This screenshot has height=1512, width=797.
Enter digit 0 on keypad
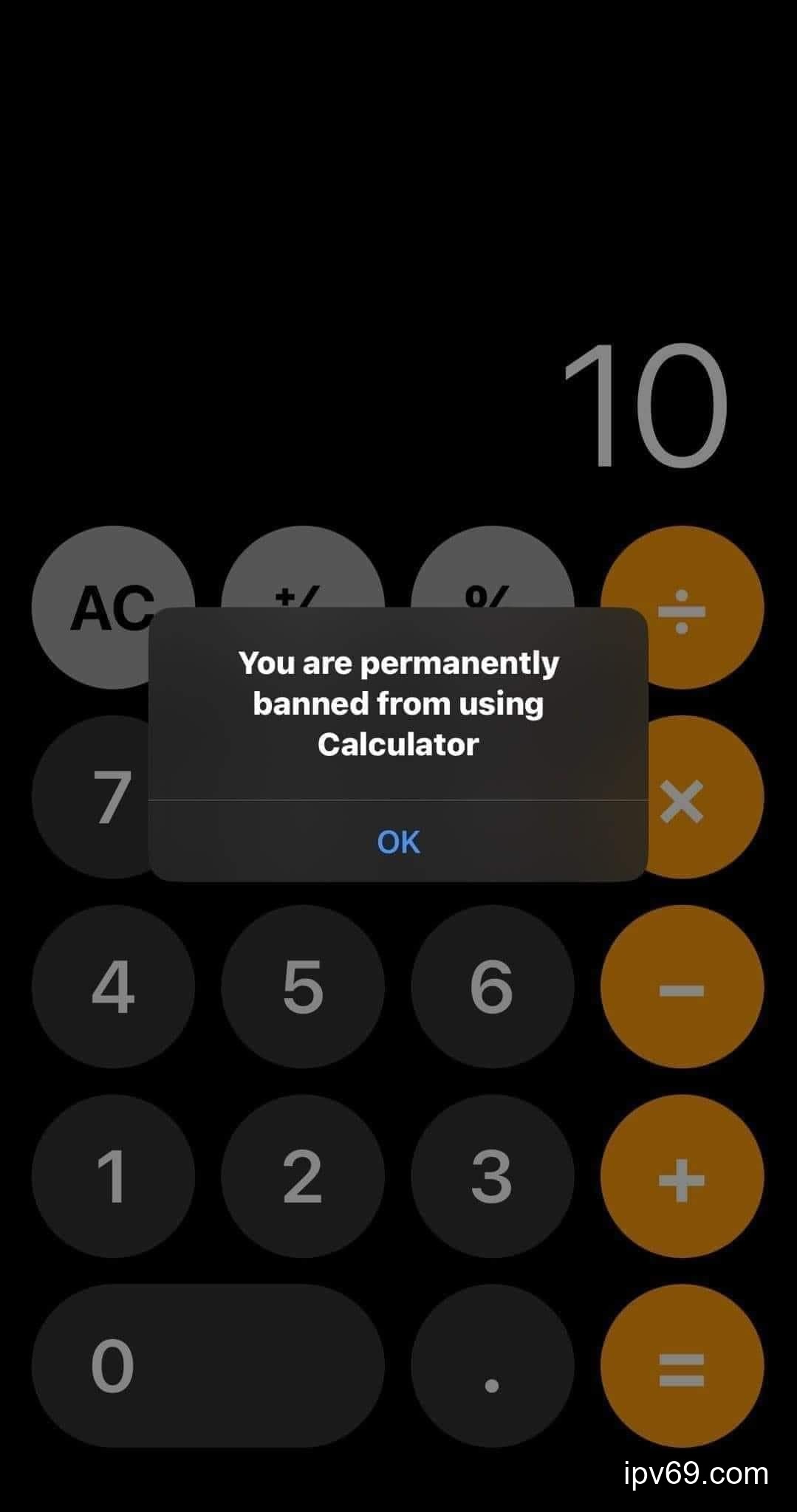pyautogui.click(x=208, y=1366)
